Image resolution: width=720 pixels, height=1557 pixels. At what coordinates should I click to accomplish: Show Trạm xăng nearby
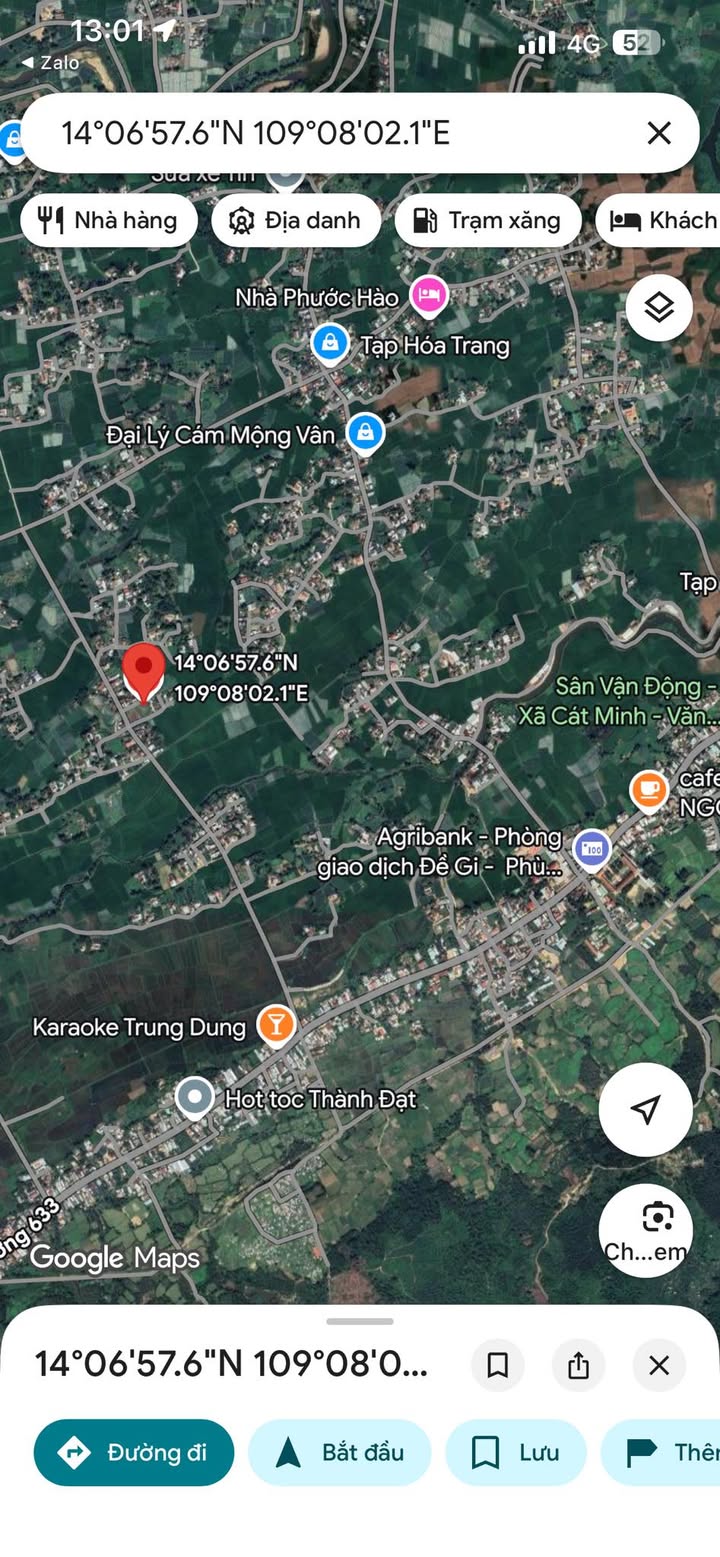tap(488, 220)
